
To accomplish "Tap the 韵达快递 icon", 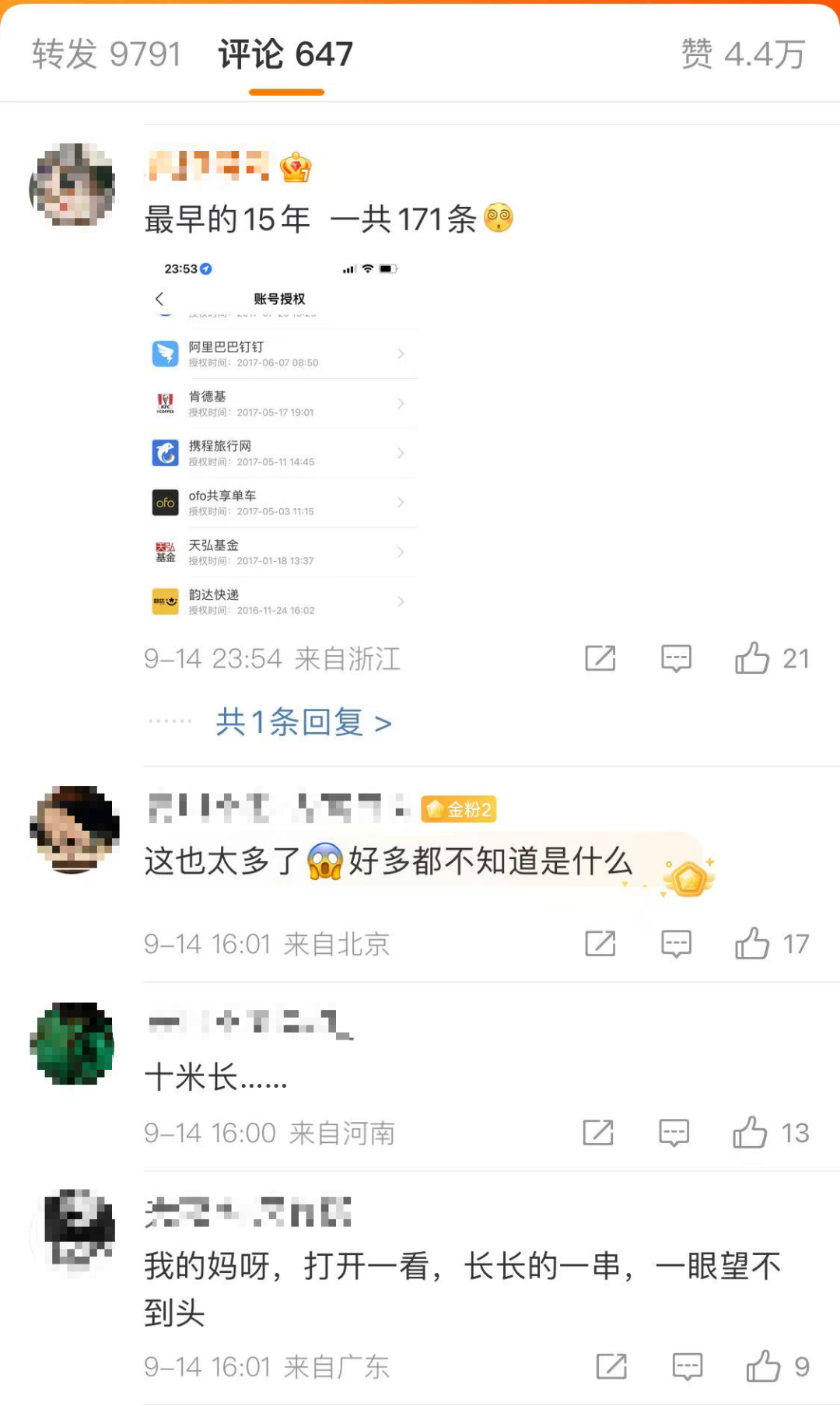I will point(164,601).
